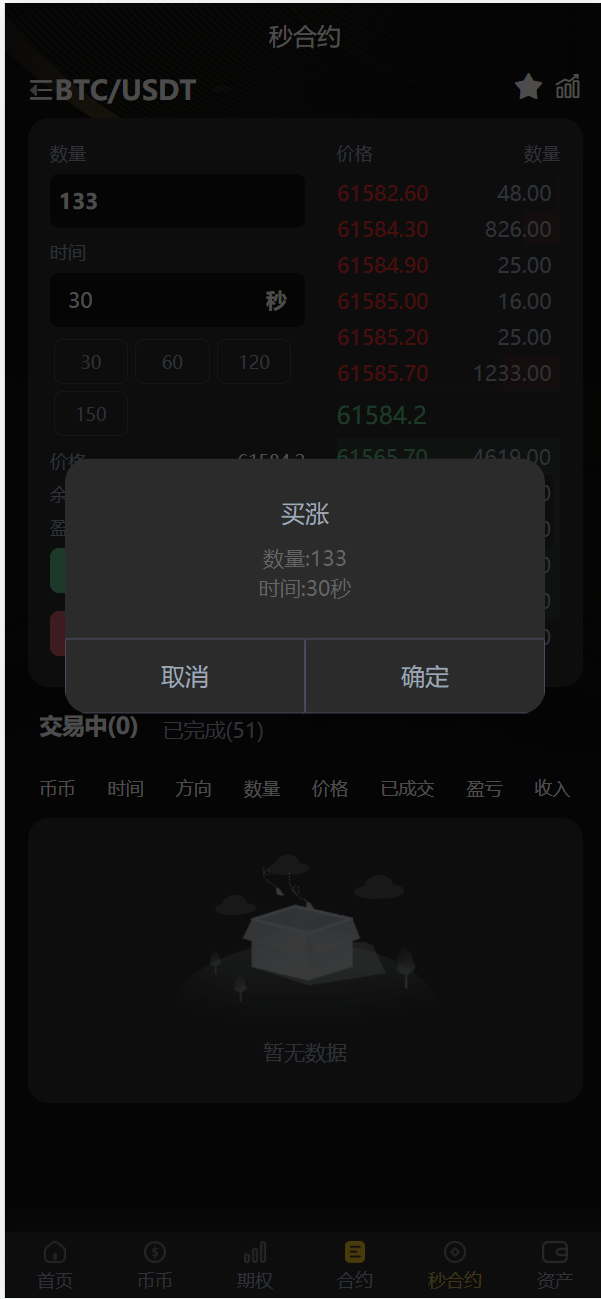Switch to the 交易中(0) tab
601x1299 pixels.
click(89, 727)
